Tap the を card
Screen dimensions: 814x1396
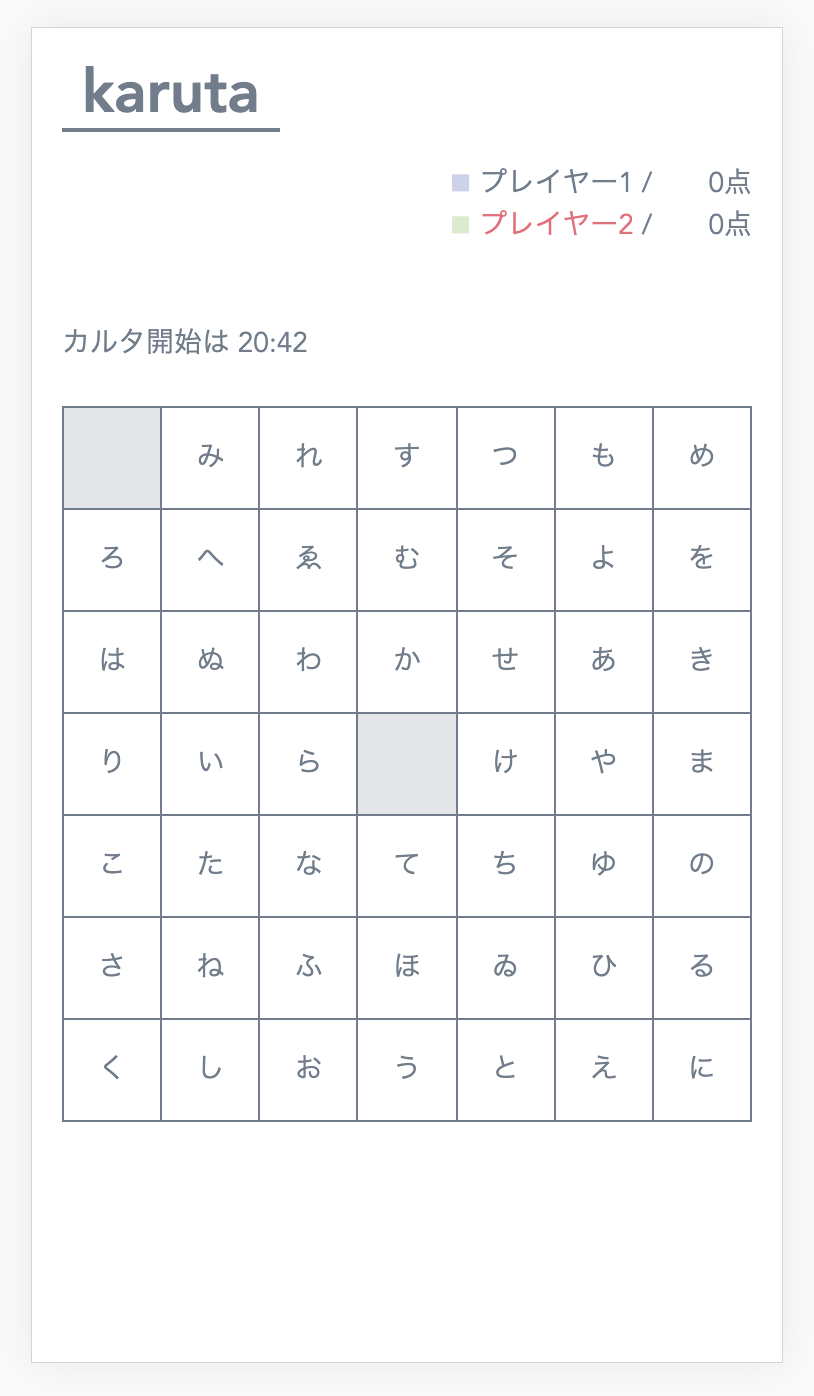point(701,559)
